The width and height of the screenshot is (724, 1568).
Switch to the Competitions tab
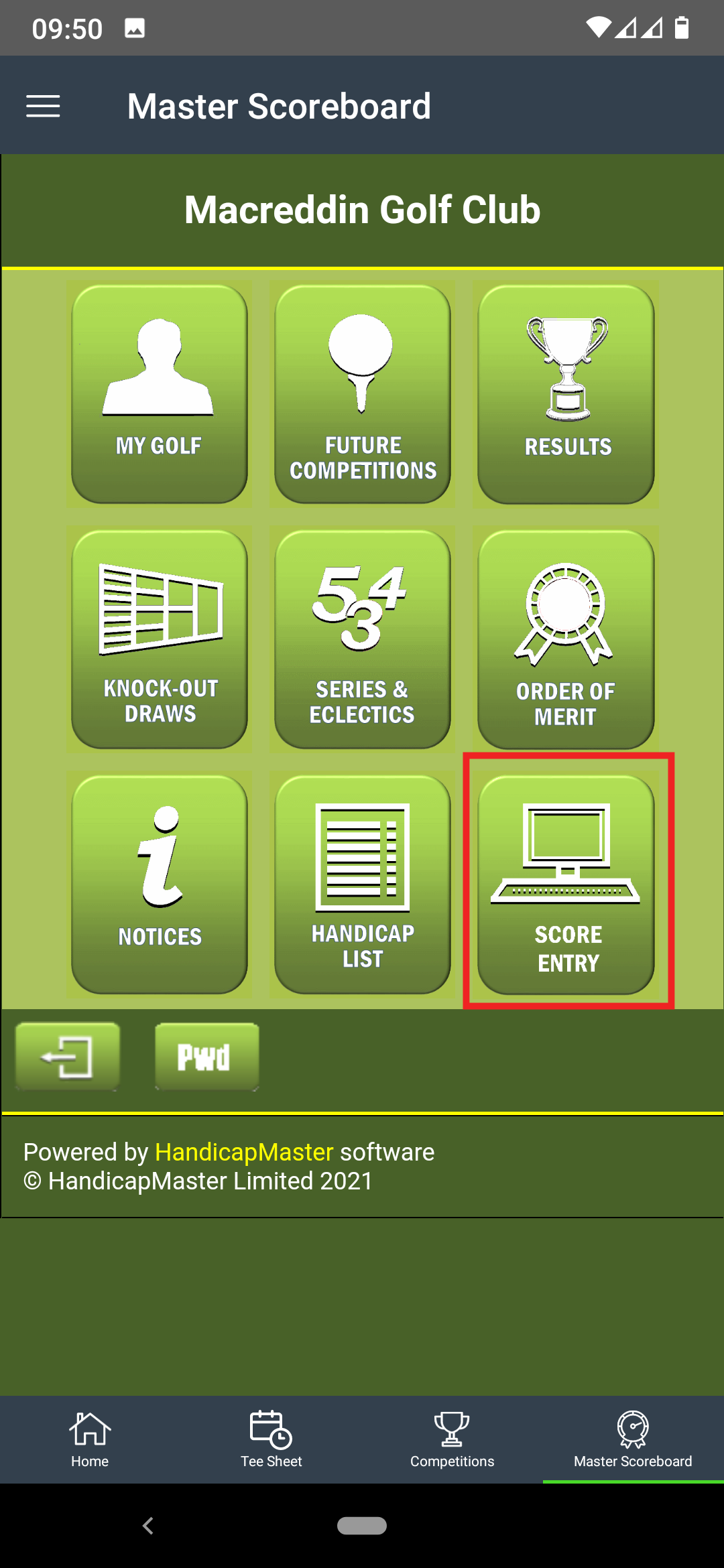tap(452, 1439)
